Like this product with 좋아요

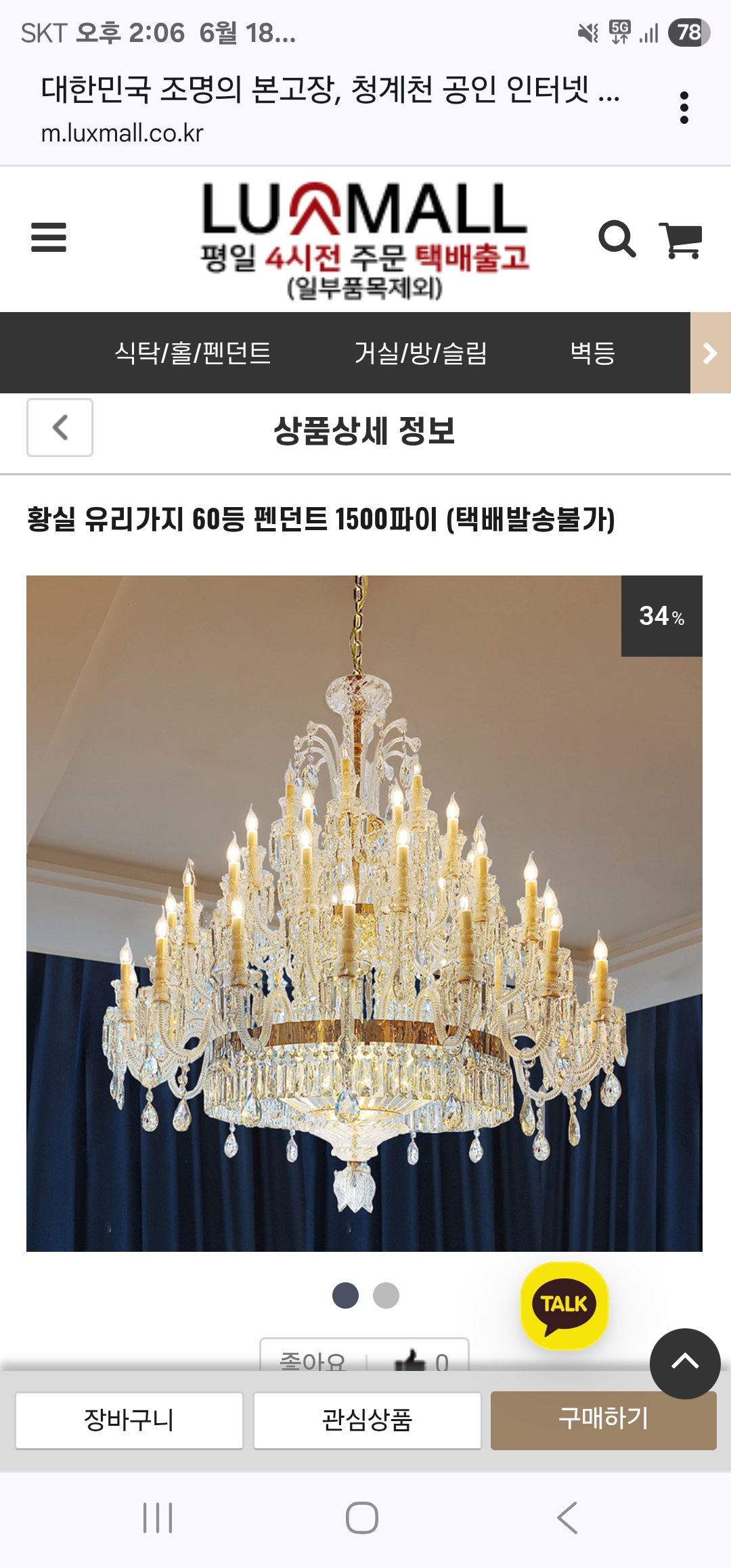(x=364, y=1358)
